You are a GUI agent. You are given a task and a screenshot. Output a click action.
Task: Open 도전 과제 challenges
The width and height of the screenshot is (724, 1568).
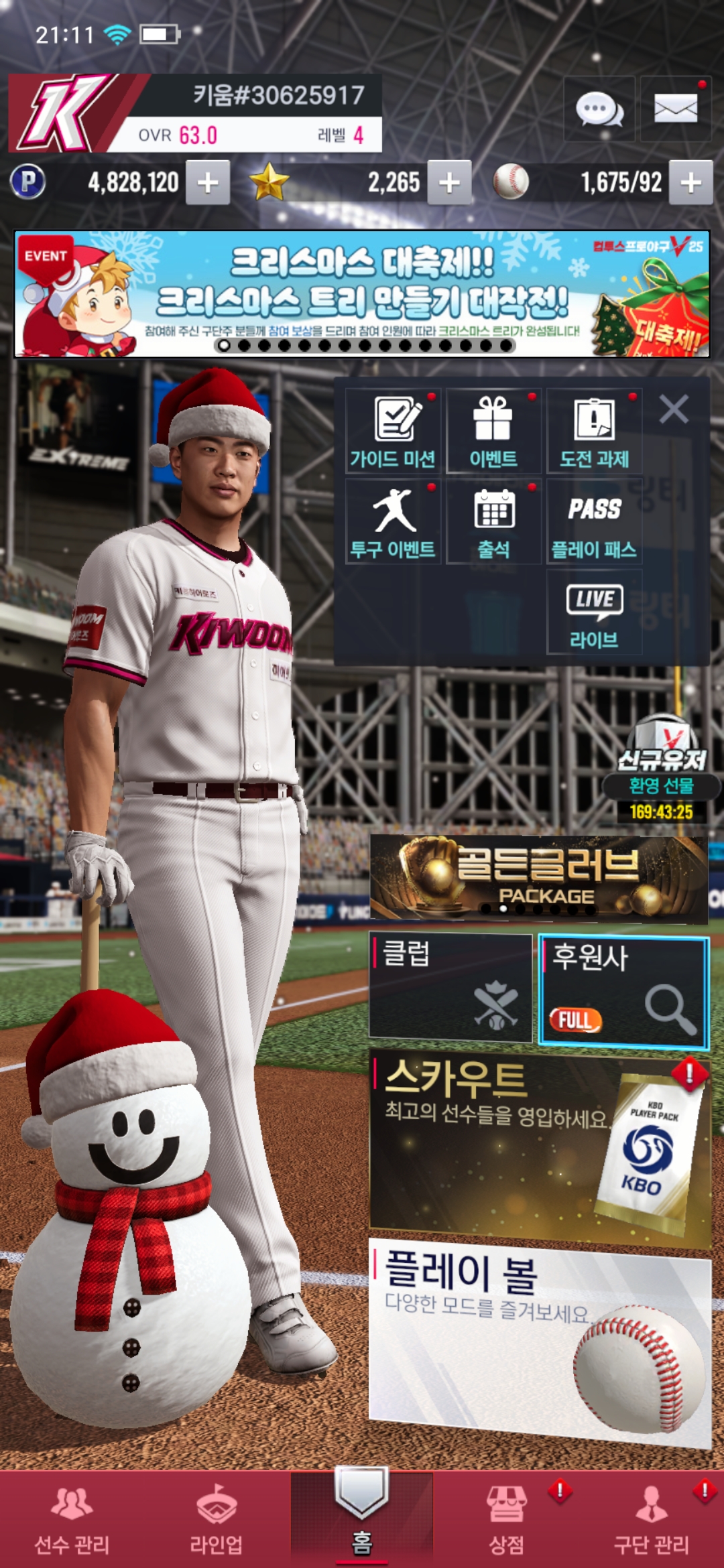pyautogui.click(x=594, y=431)
